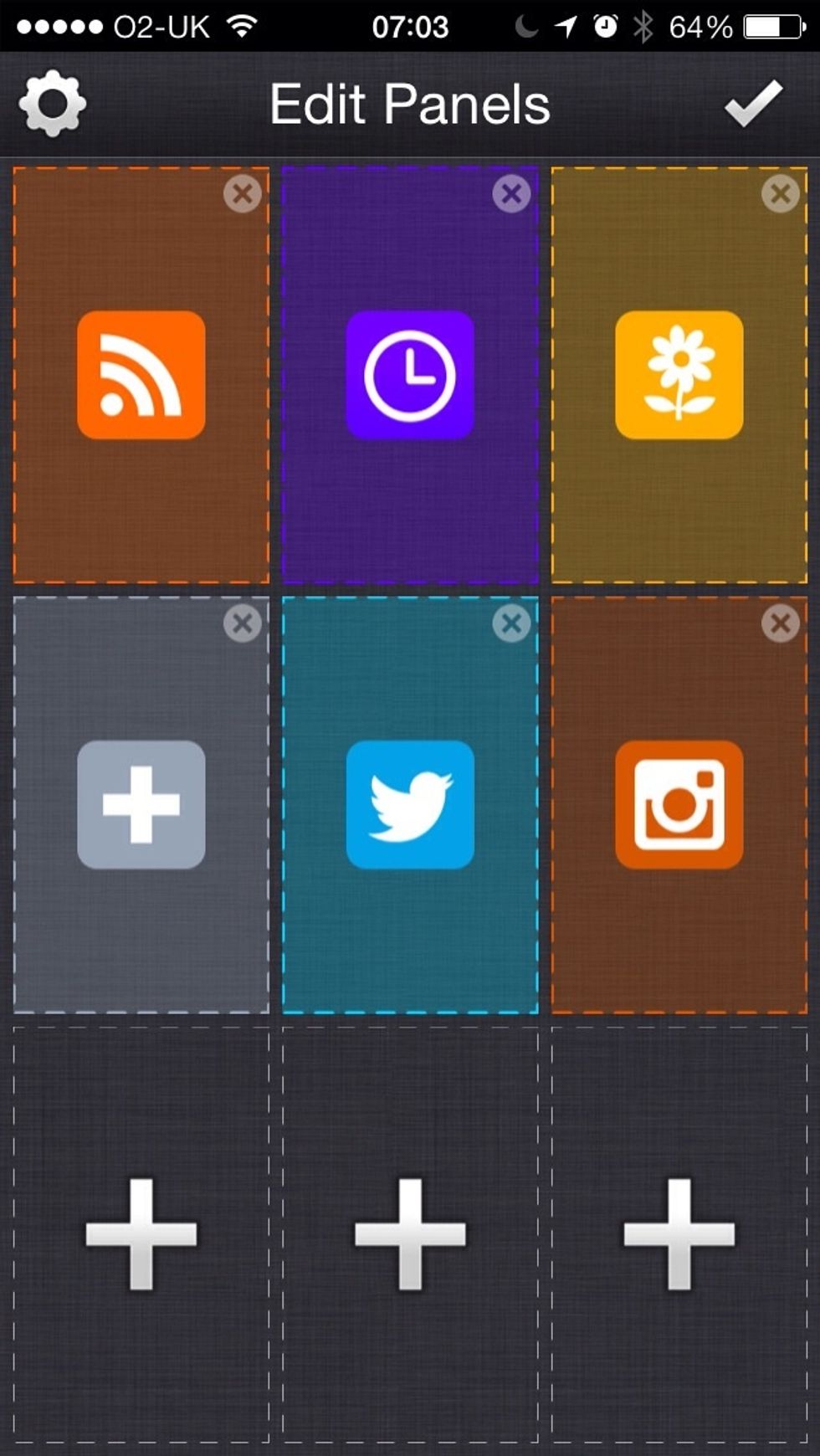The height and width of the screenshot is (1456, 820).
Task: Open the yellow flower photos panel
Action: click(x=679, y=376)
